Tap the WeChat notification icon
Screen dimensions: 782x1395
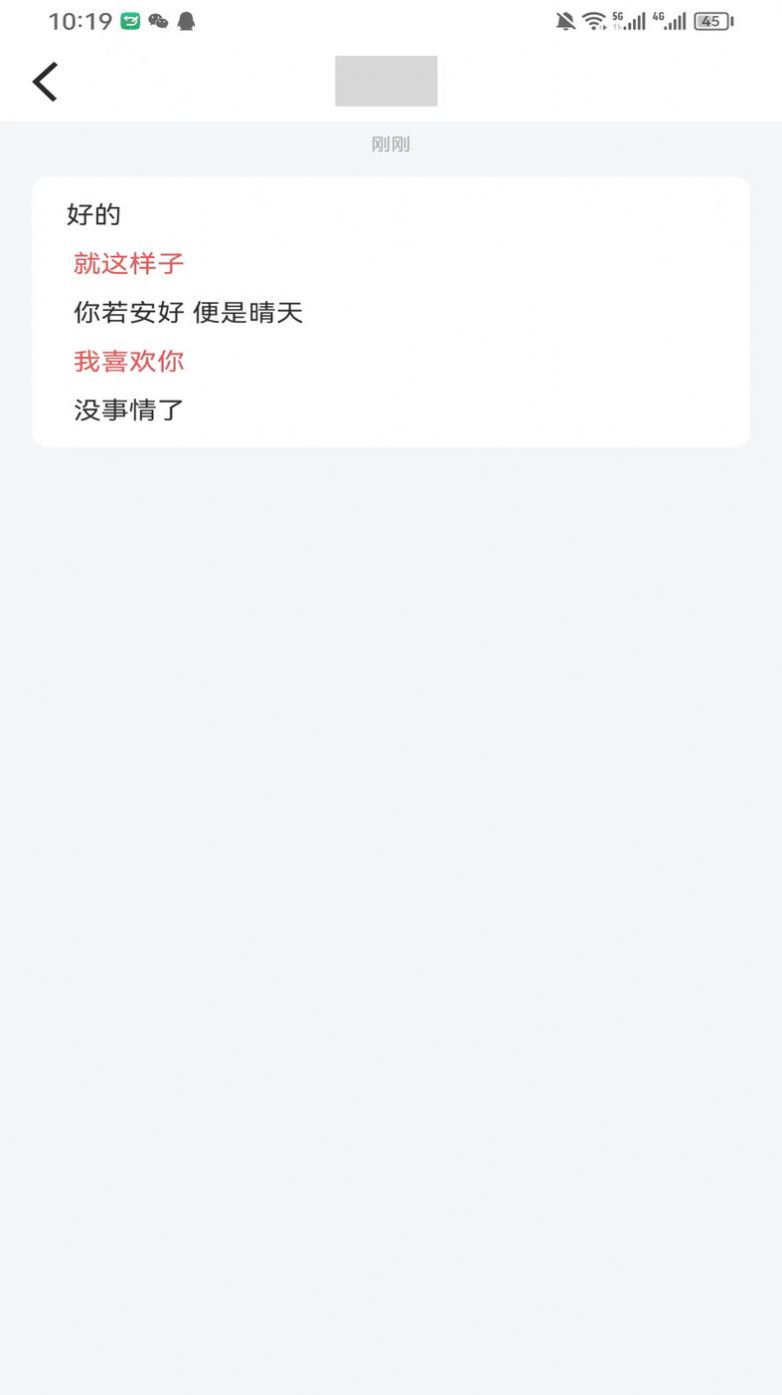coord(156,20)
